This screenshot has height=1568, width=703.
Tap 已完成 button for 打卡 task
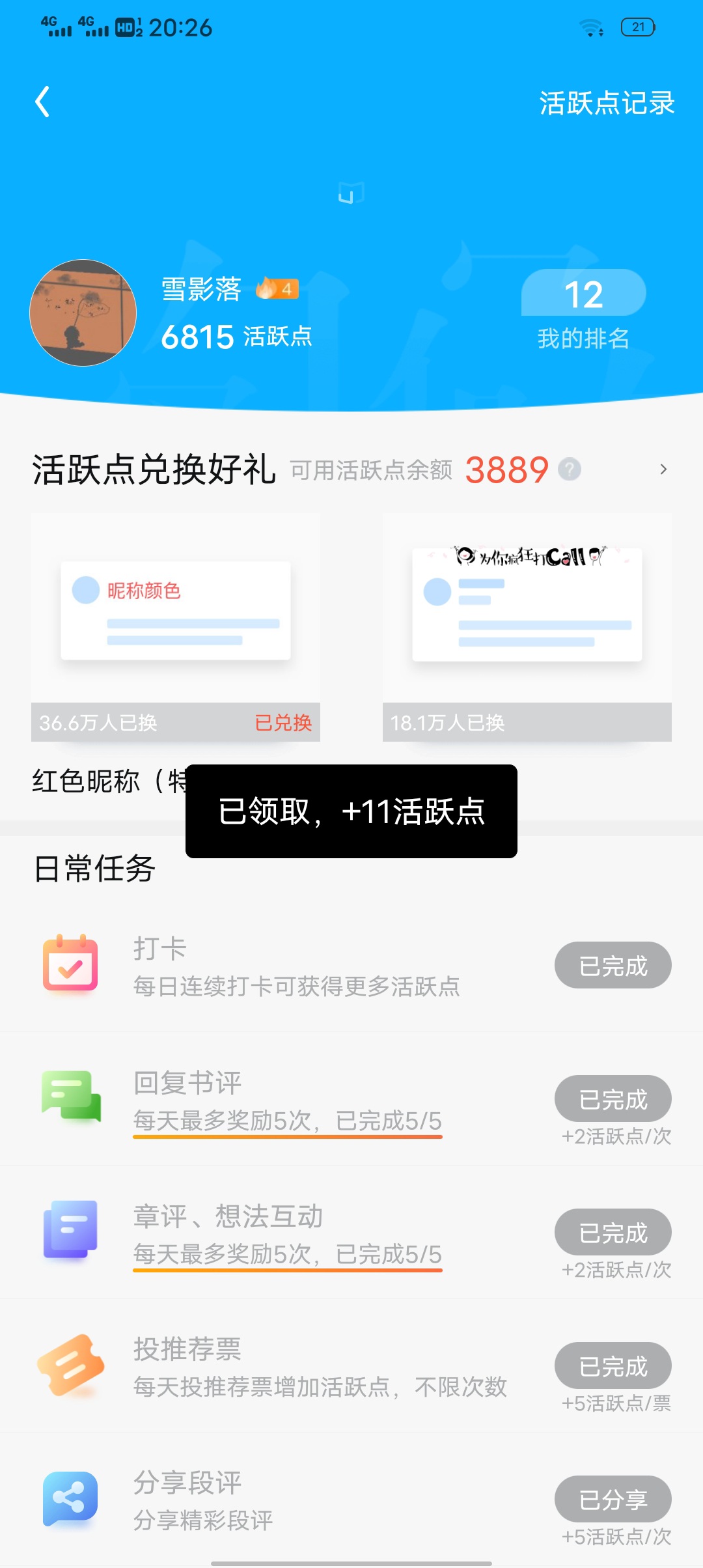coord(613,965)
